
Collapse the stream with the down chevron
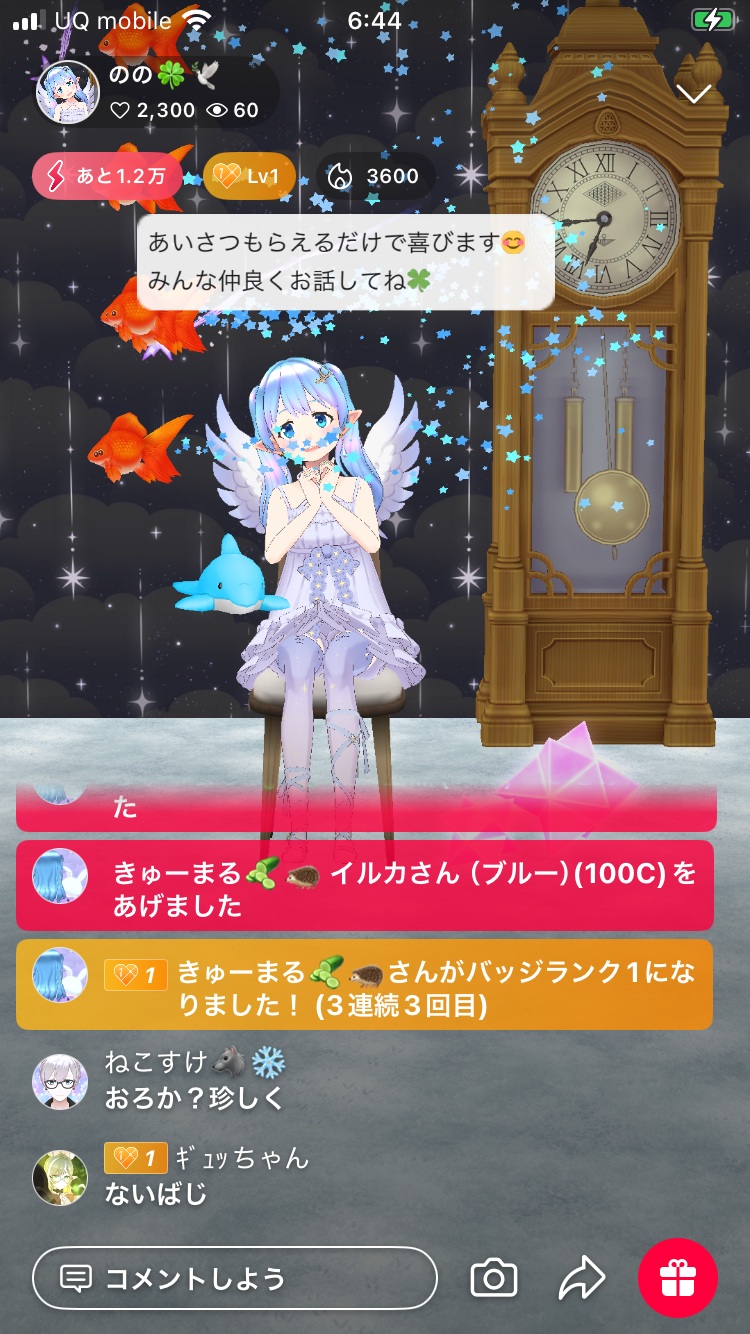693,94
